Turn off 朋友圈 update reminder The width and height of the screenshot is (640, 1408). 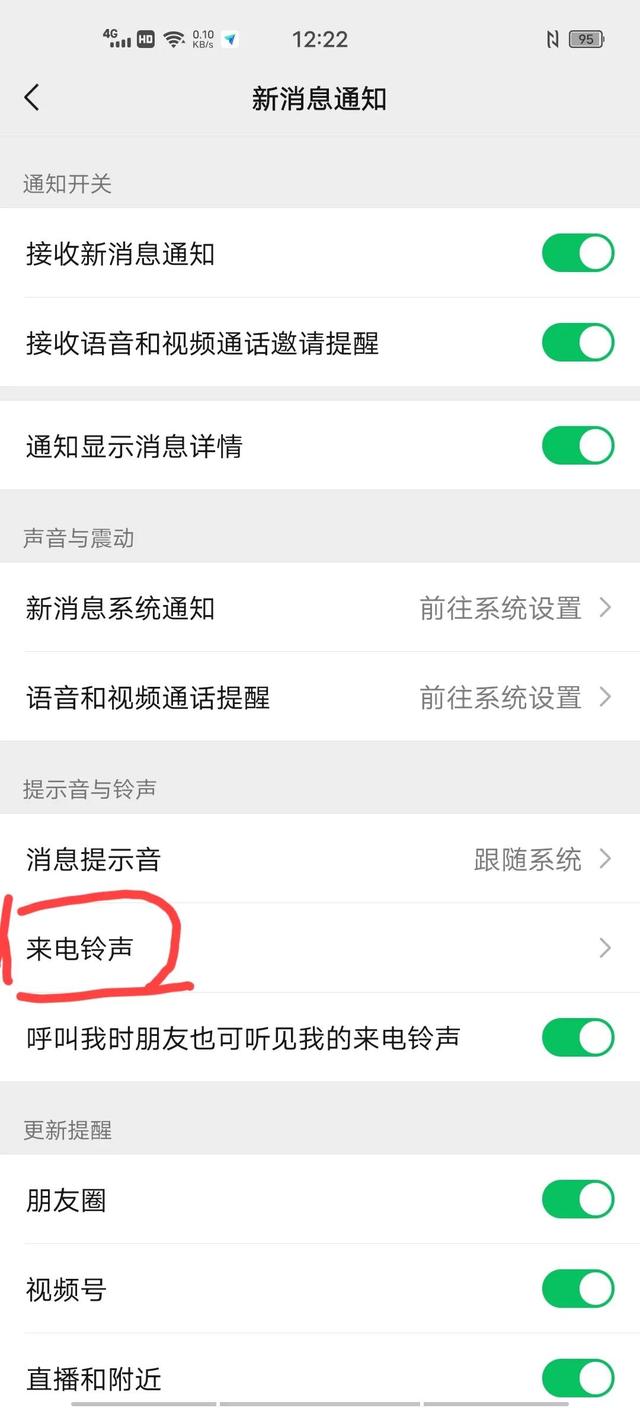577,1200
